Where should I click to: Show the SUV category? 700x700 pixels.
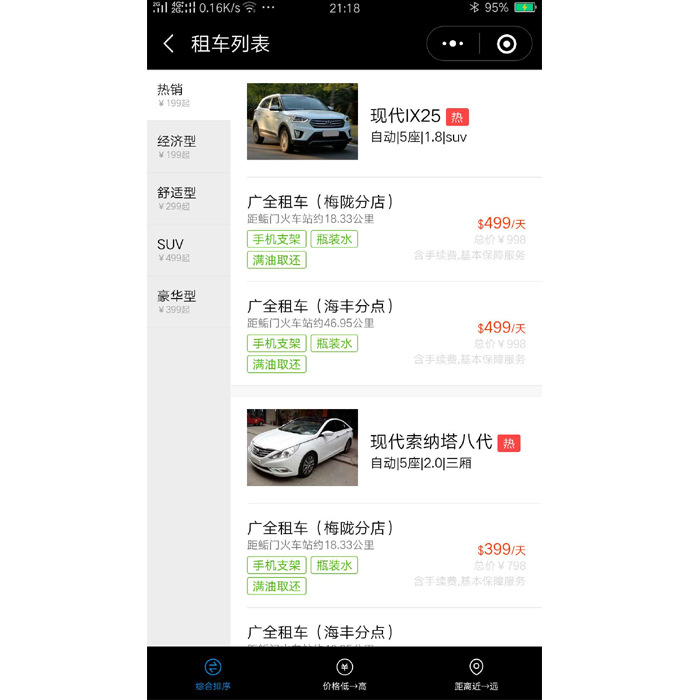(x=188, y=250)
